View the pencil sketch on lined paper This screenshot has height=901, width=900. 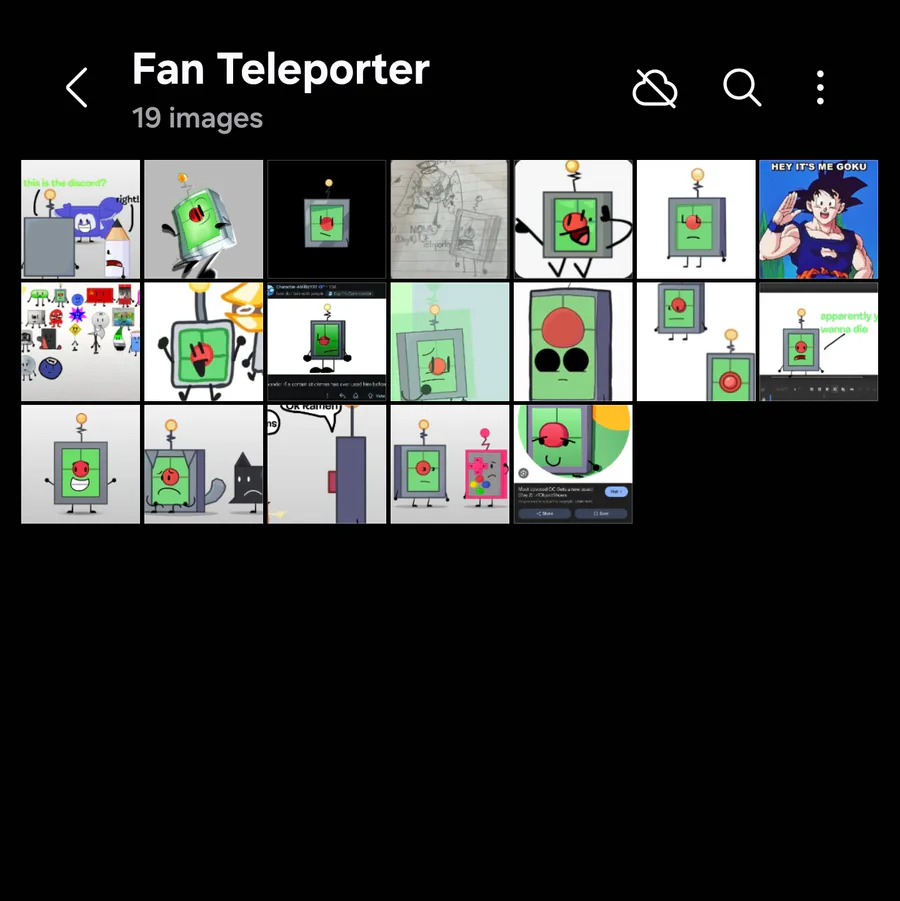point(449,219)
